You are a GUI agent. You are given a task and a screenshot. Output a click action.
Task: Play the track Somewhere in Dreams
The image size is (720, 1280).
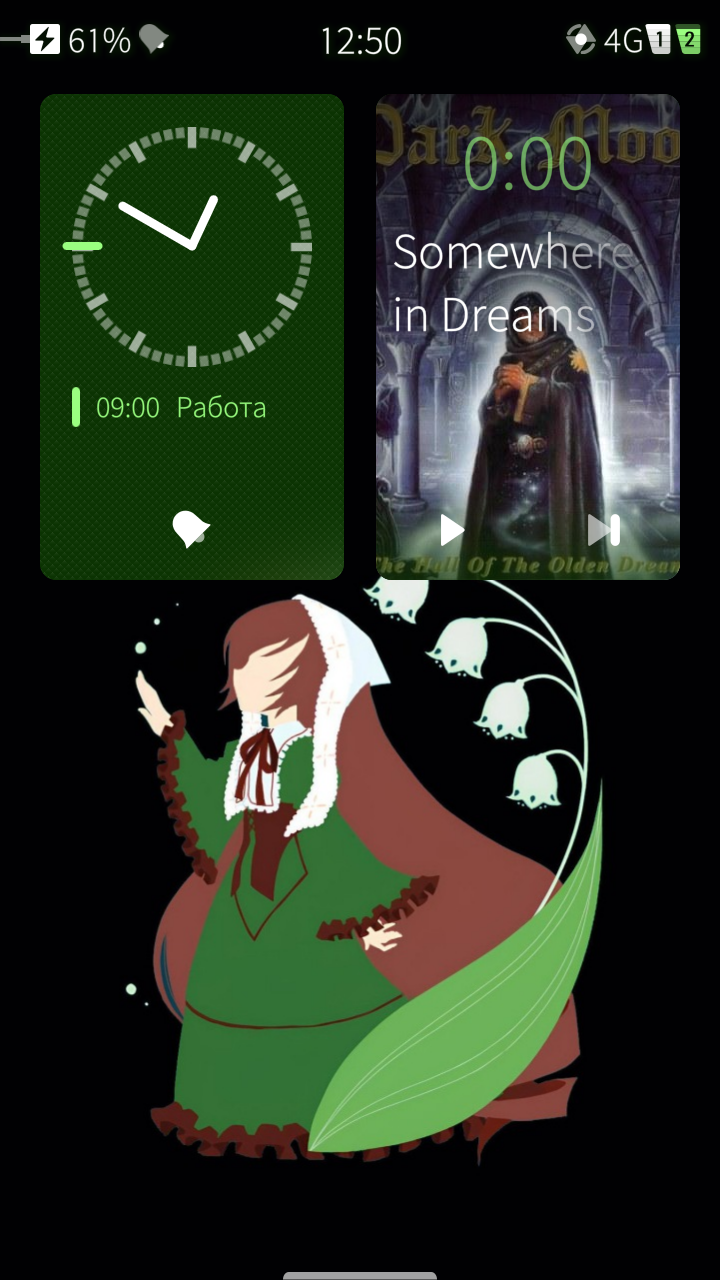[452, 530]
